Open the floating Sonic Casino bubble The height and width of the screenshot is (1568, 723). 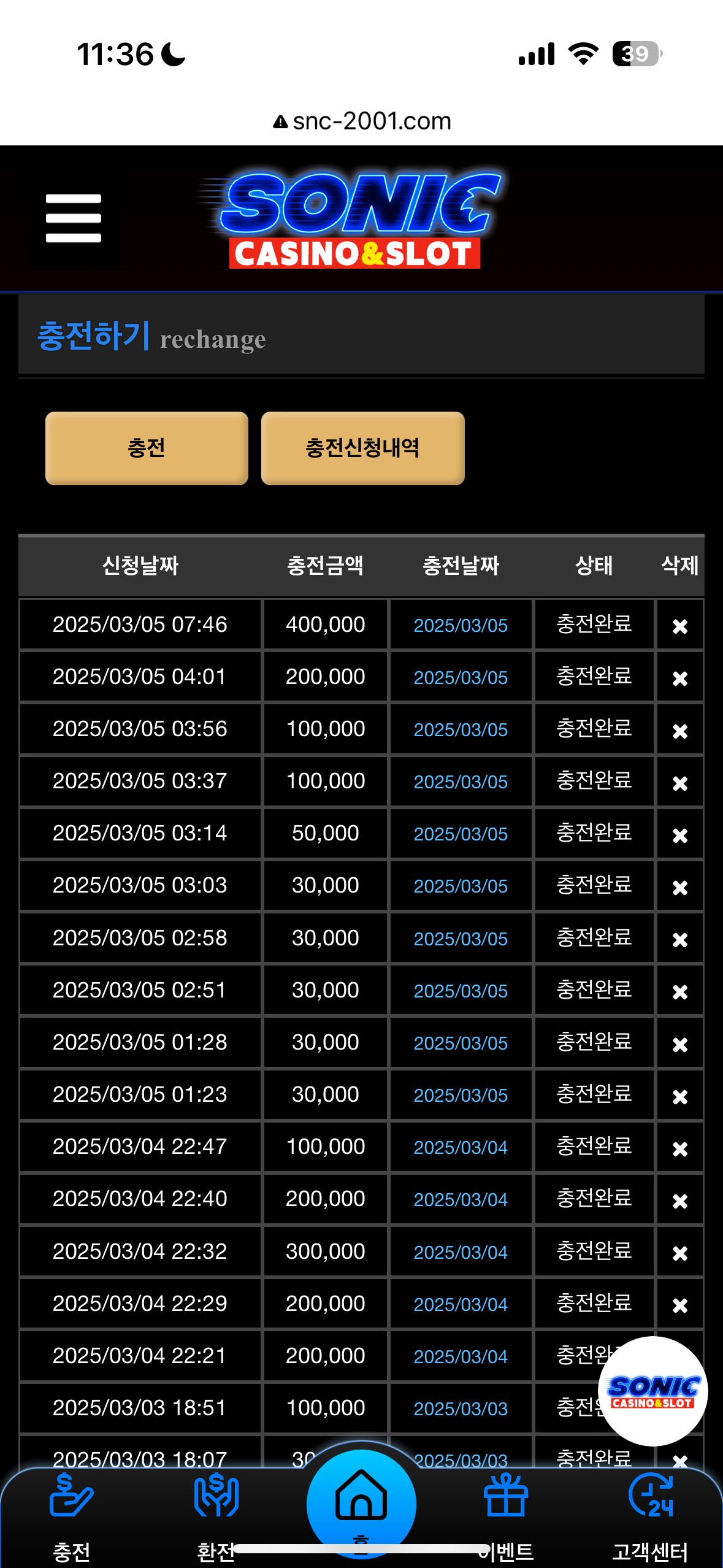click(x=652, y=1391)
